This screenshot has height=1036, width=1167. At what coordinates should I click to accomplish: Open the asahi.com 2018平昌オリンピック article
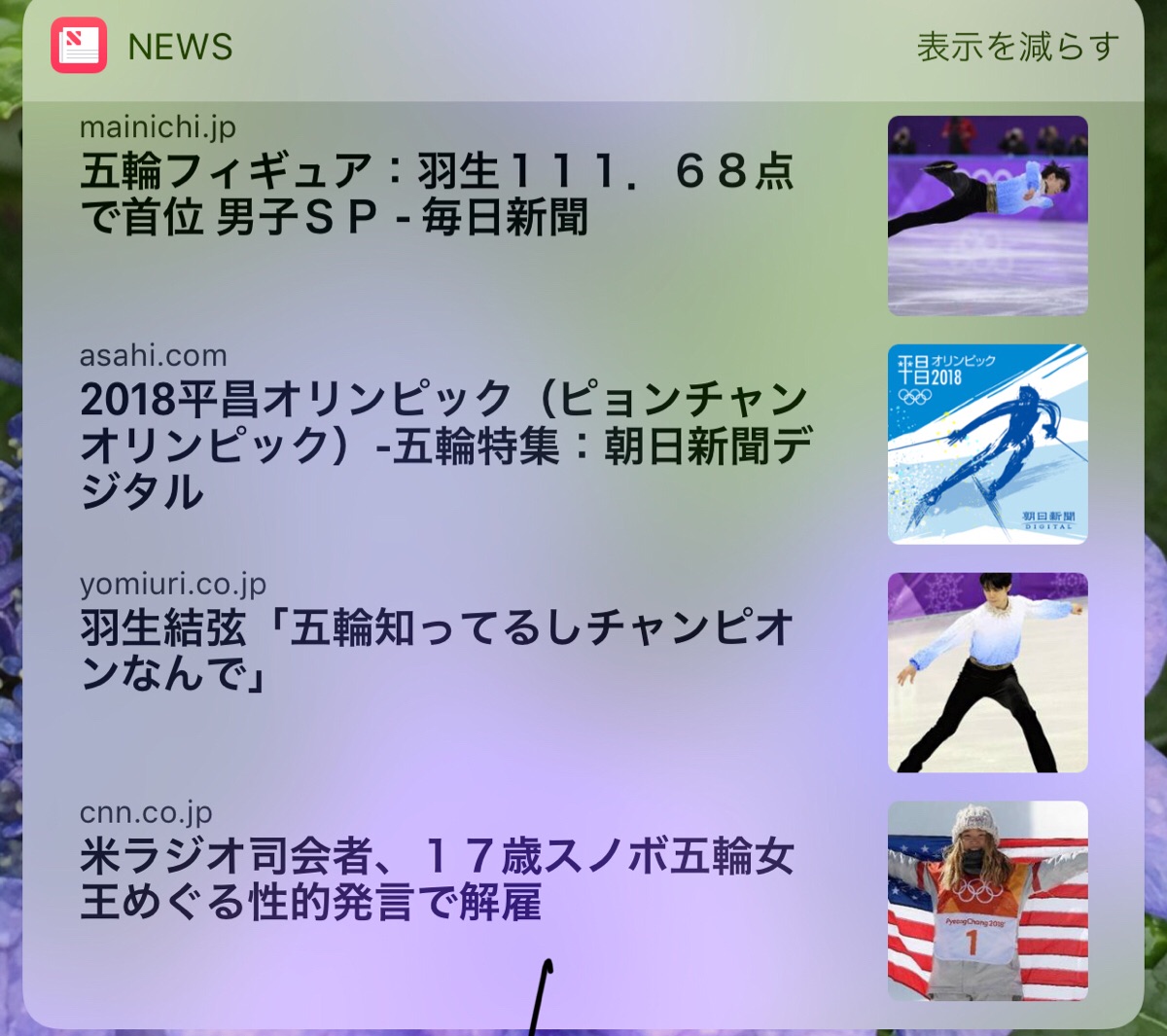[x=444, y=446]
